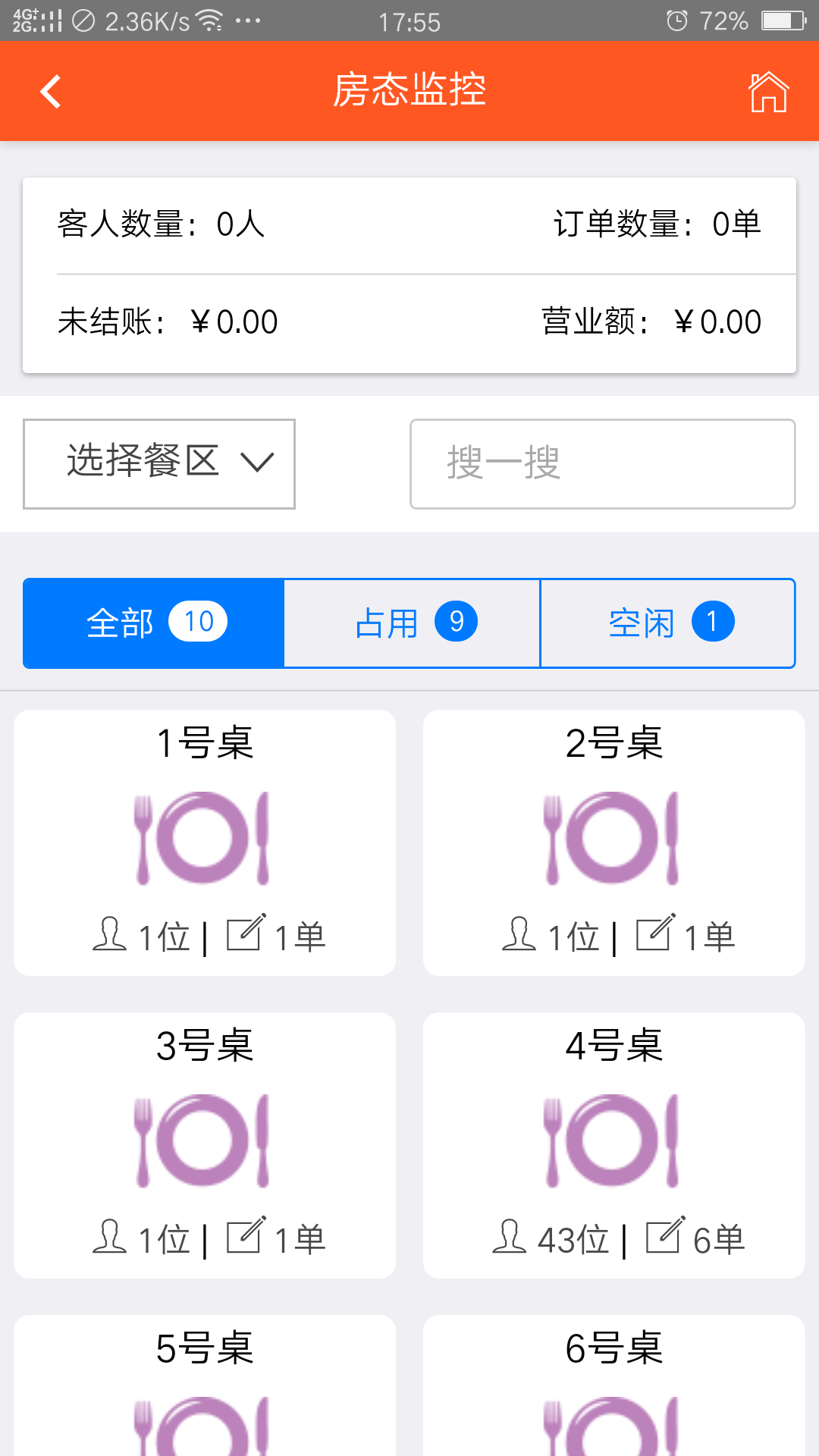The width and height of the screenshot is (819, 1456).
Task: Tap the plate icon on 2号桌 card
Action: pyautogui.click(x=612, y=838)
